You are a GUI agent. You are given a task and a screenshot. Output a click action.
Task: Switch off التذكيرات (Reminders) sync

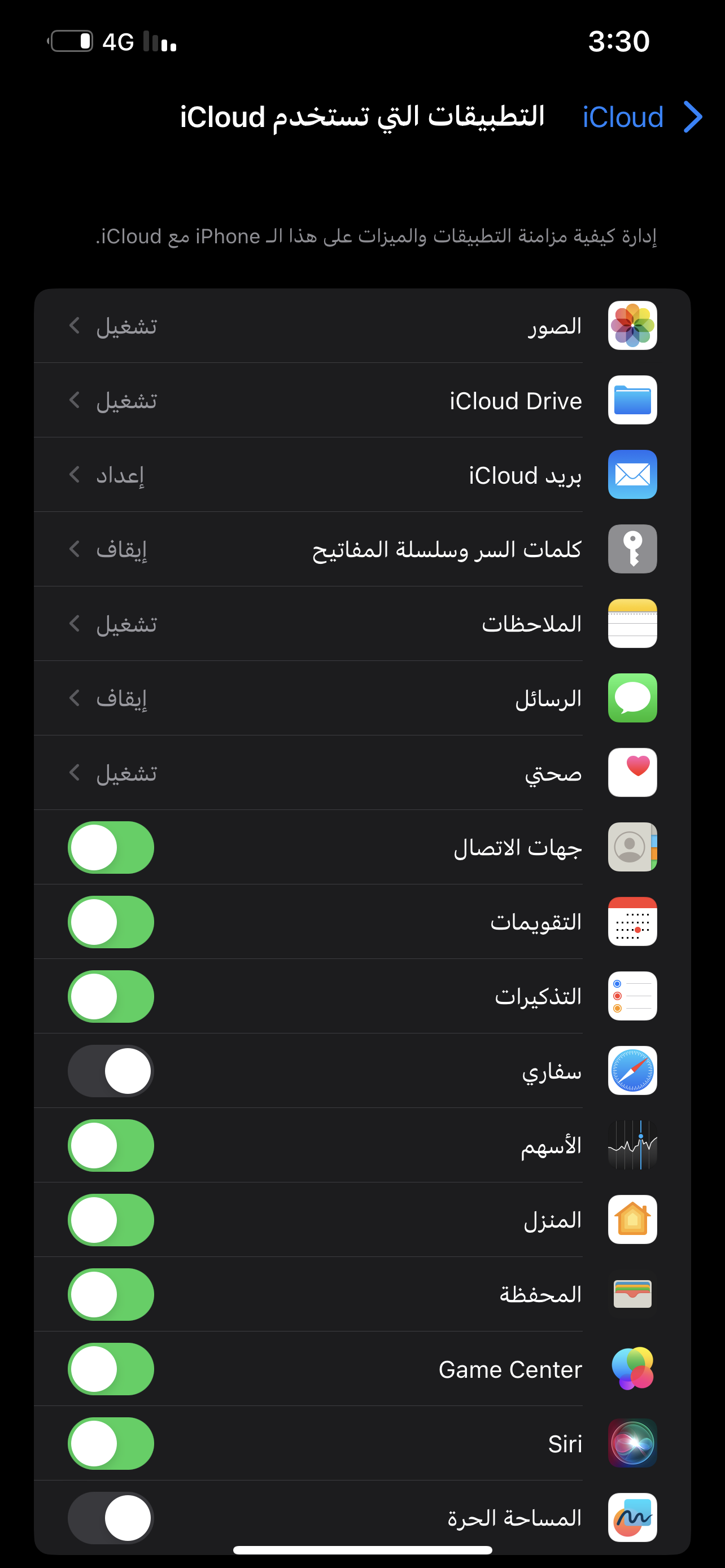pos(111,996)
